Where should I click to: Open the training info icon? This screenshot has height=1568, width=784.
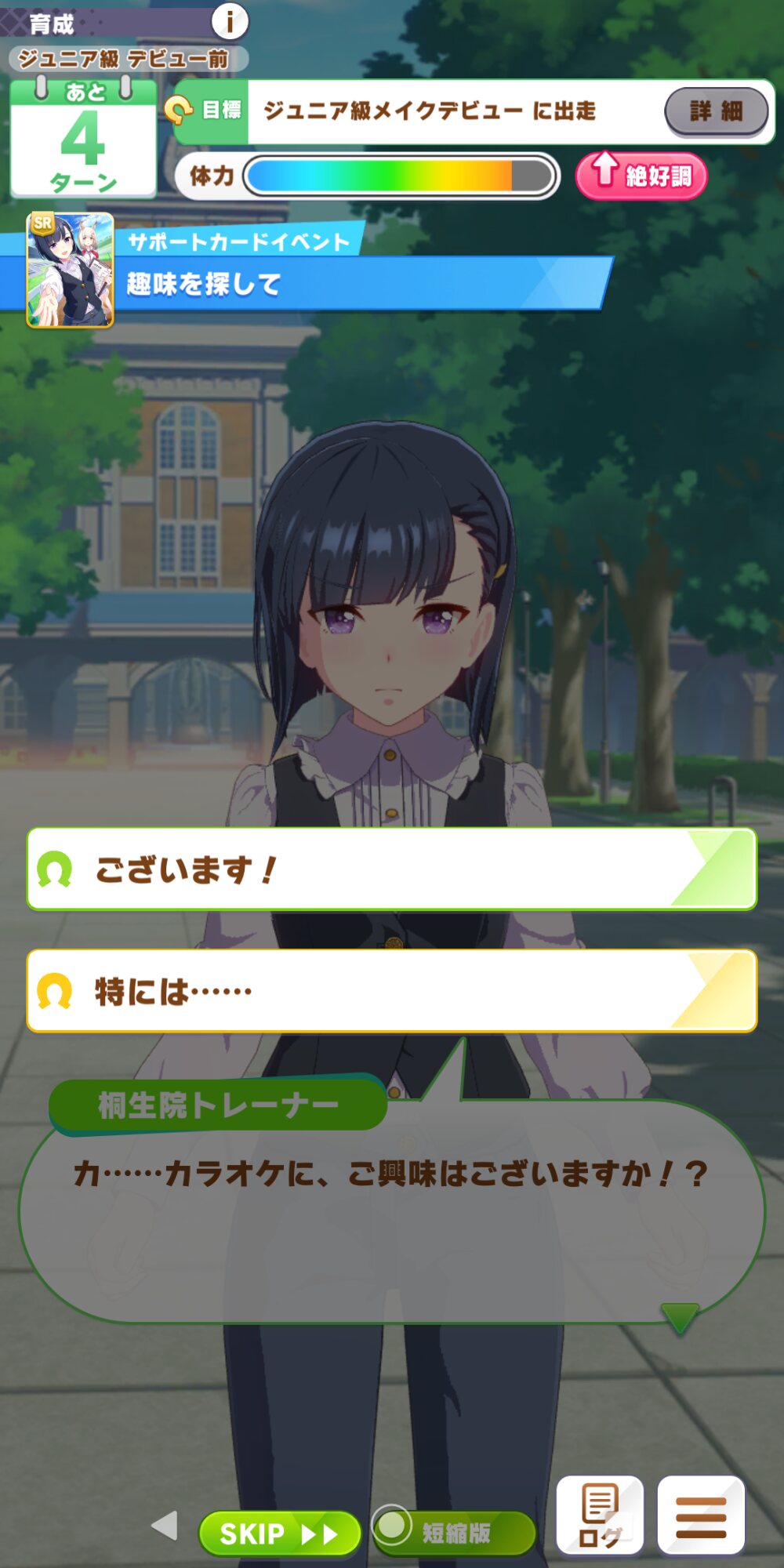pyautogui.click(x=229, y=21)
